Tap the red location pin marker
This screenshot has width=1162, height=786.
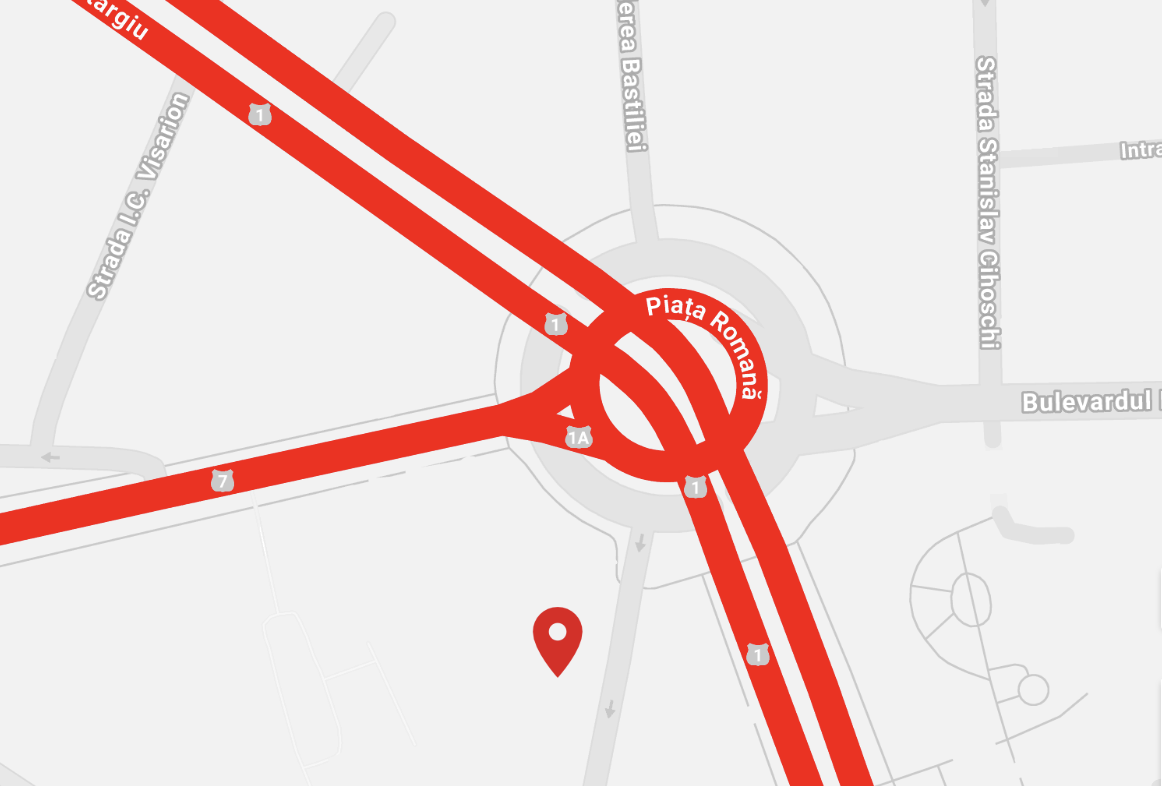click(557, 637)
